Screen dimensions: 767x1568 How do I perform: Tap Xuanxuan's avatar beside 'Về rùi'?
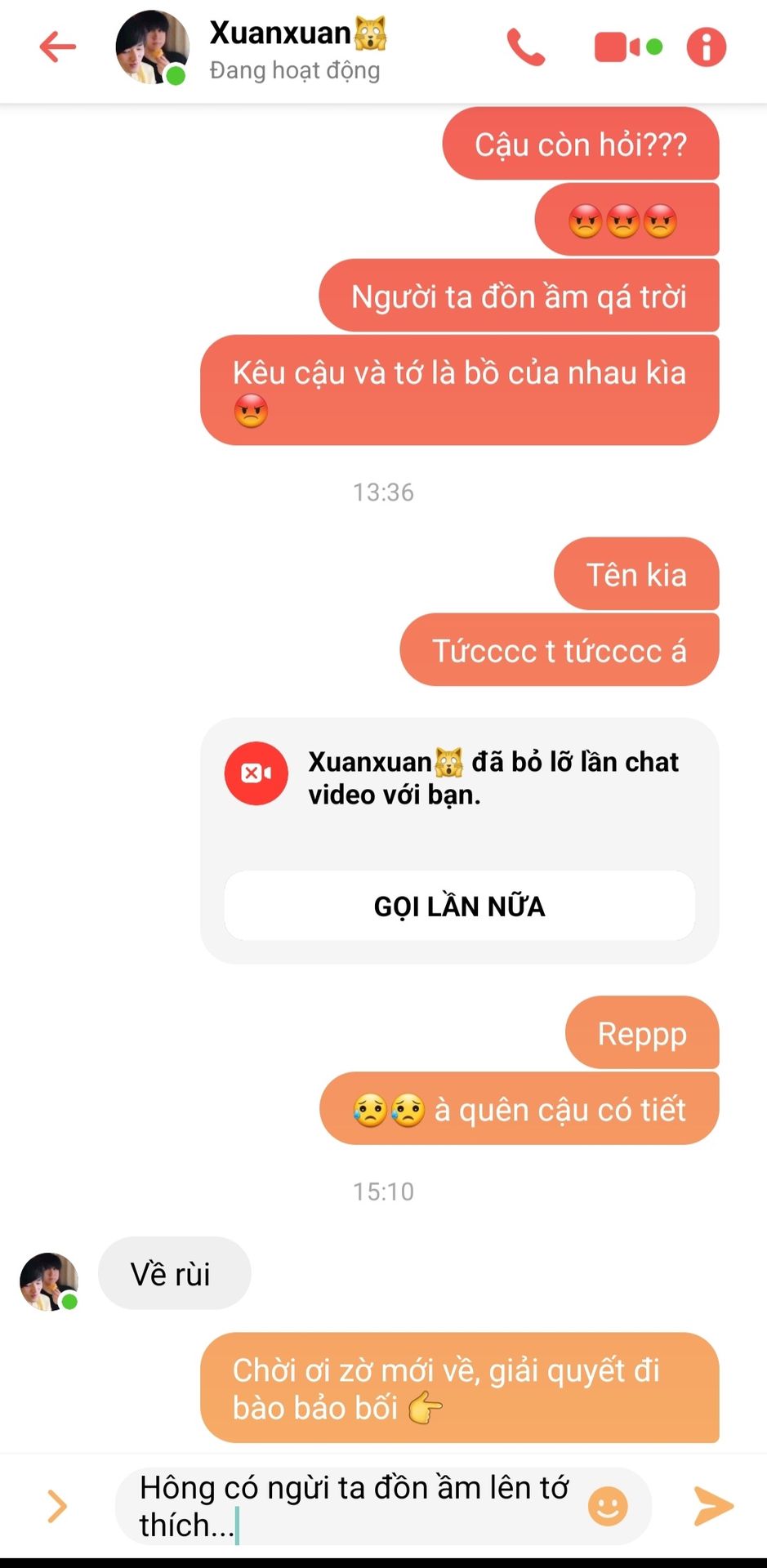tap(49, 1281)
